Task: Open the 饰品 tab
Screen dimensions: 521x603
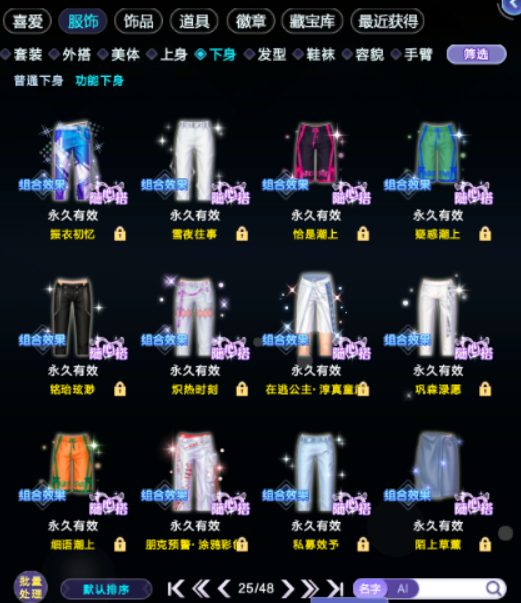Action: point(138,21)
